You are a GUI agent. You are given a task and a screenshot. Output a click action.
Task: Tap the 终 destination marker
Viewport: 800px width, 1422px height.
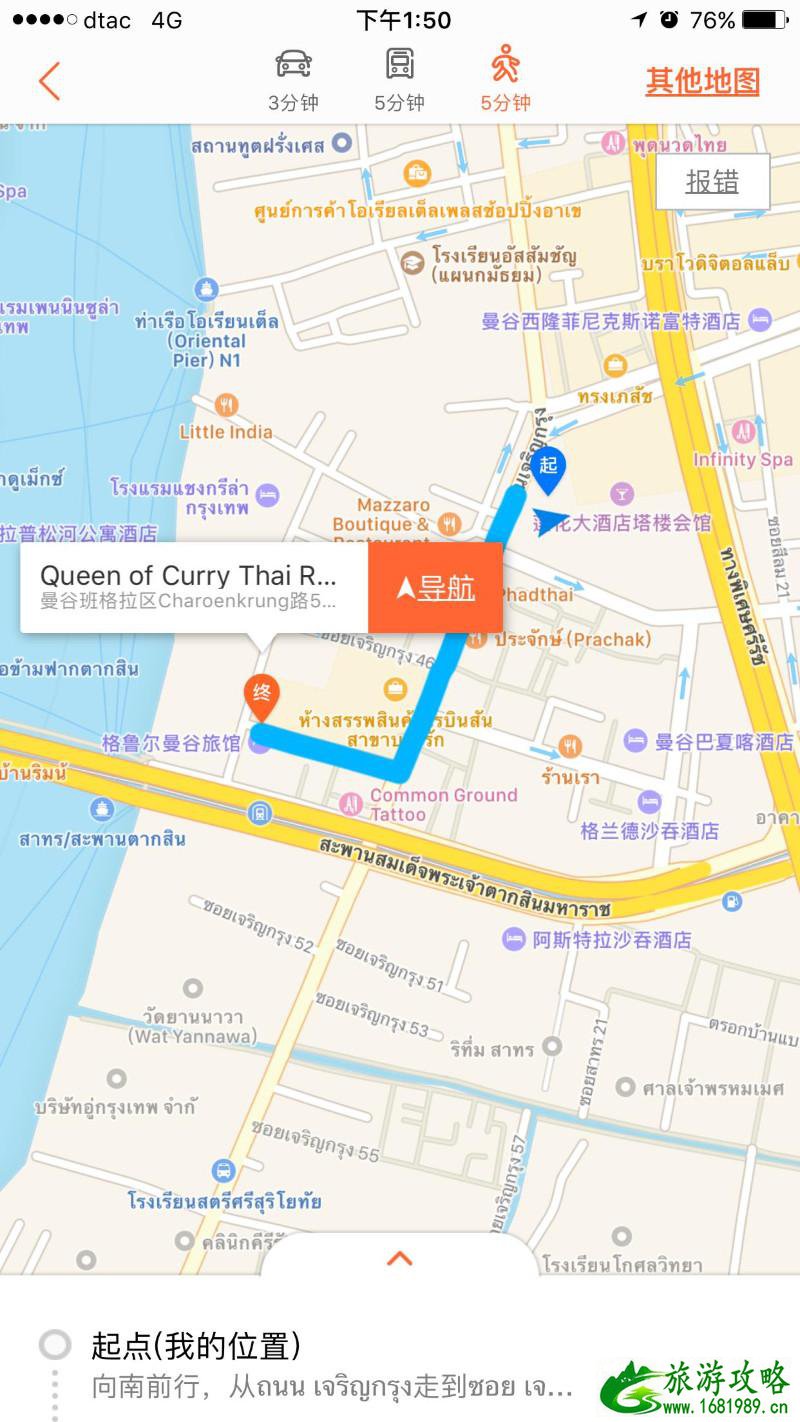[x=262, y=696]
